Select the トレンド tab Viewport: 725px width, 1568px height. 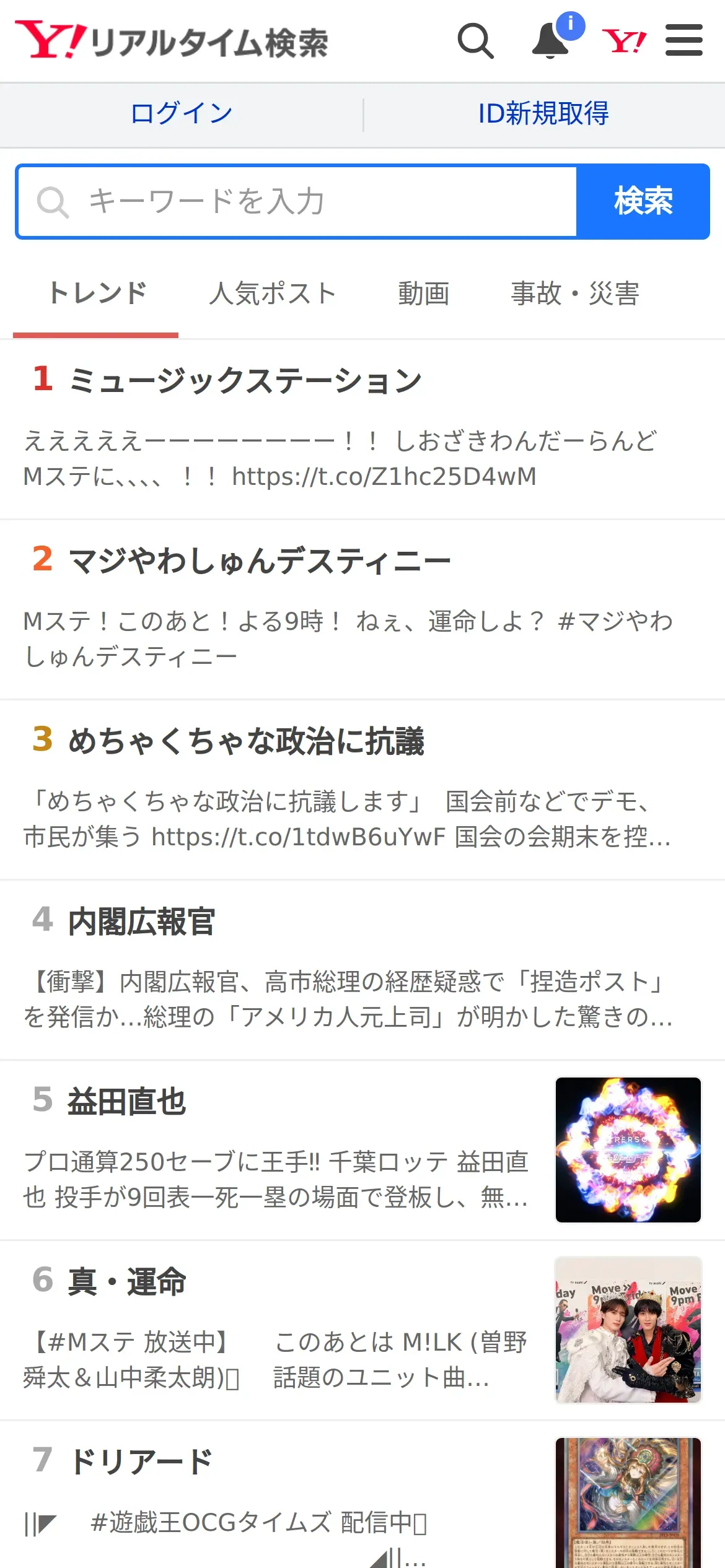(x=97, y=294)
